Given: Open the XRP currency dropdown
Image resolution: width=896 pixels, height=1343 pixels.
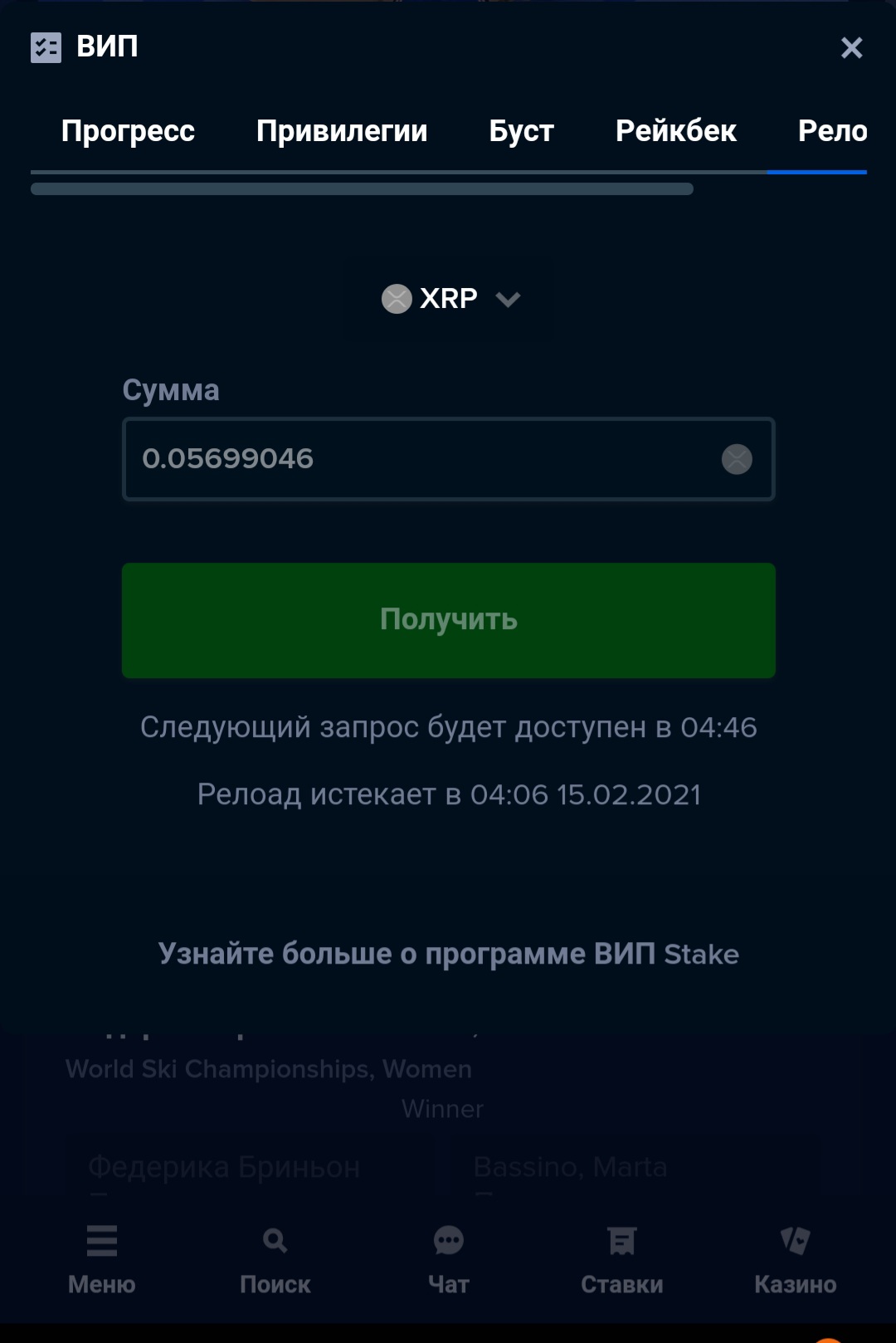Looking at the screenshot, I should 450,299.
